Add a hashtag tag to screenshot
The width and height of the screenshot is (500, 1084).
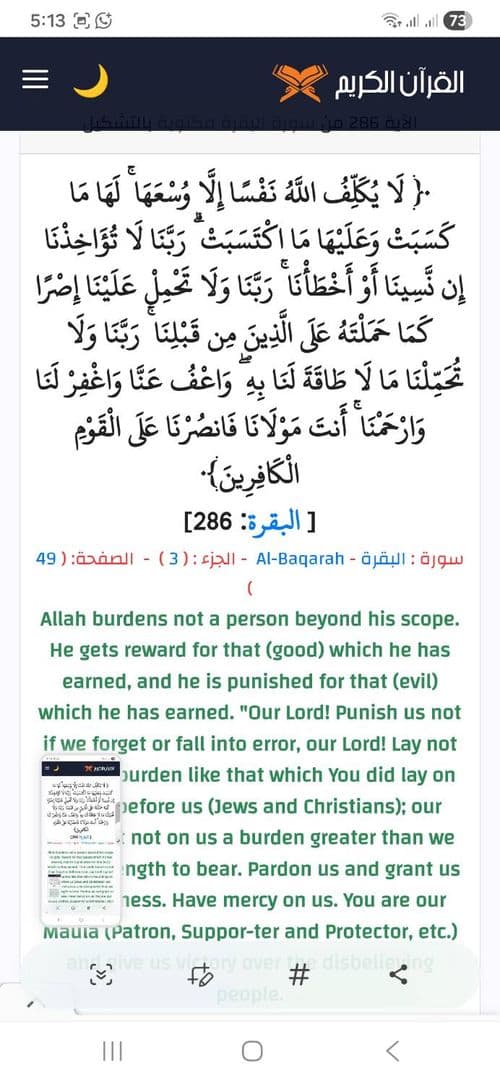(x=298, y=975)
